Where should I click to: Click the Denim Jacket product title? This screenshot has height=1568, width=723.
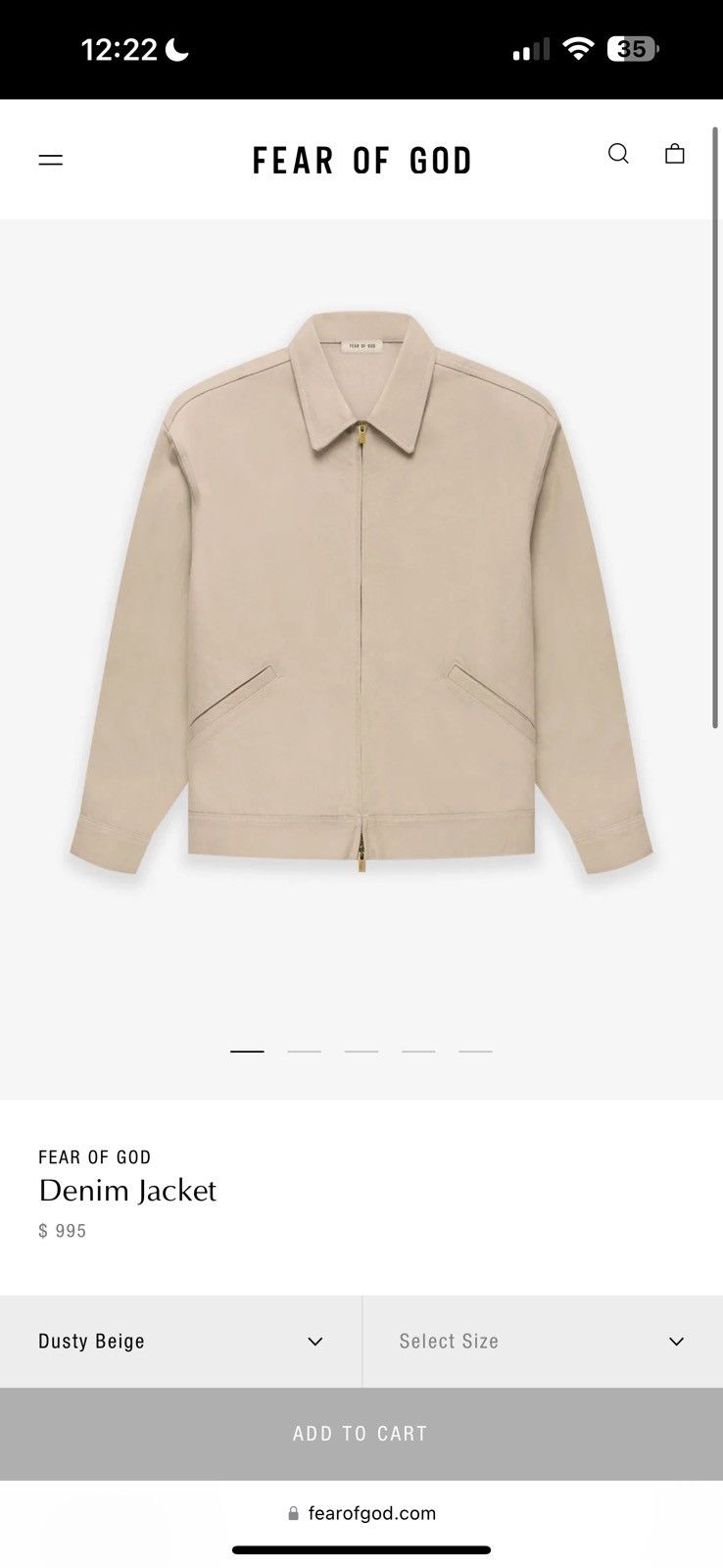[126, 1192]
